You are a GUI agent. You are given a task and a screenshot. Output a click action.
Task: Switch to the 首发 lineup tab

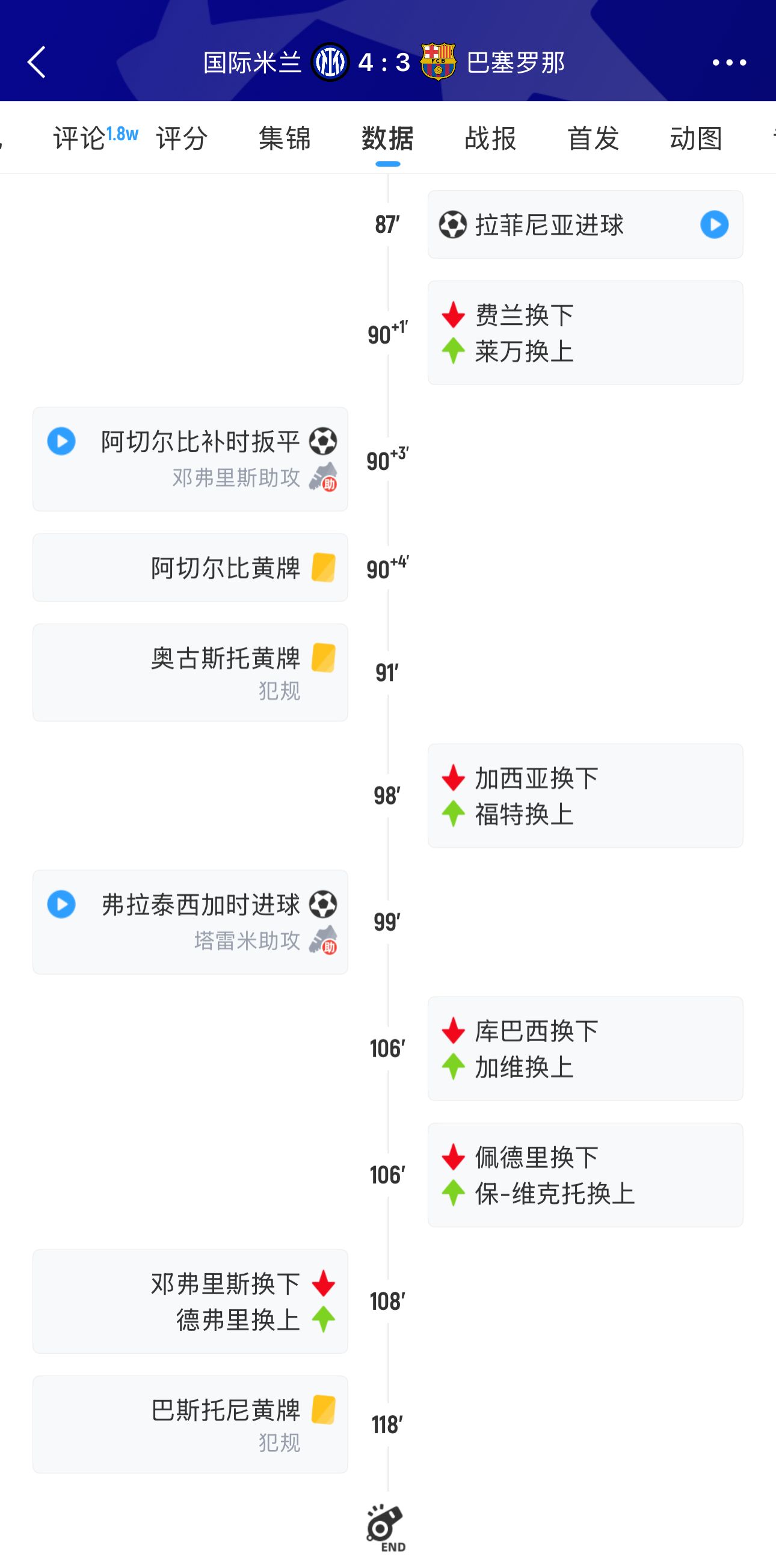click(593, 138)
